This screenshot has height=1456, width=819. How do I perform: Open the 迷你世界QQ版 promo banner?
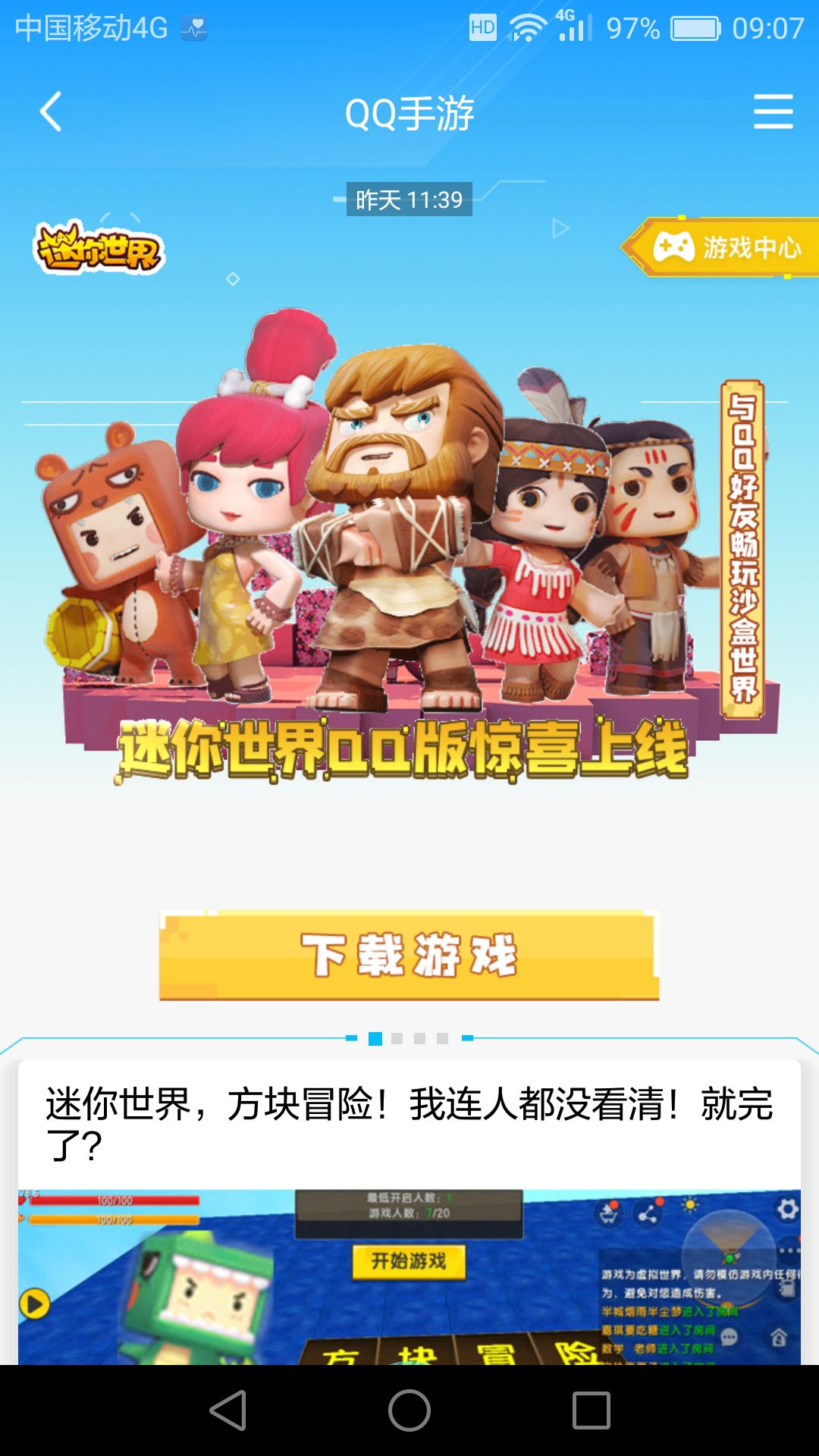pyautogui.click(x=409, y=531)
